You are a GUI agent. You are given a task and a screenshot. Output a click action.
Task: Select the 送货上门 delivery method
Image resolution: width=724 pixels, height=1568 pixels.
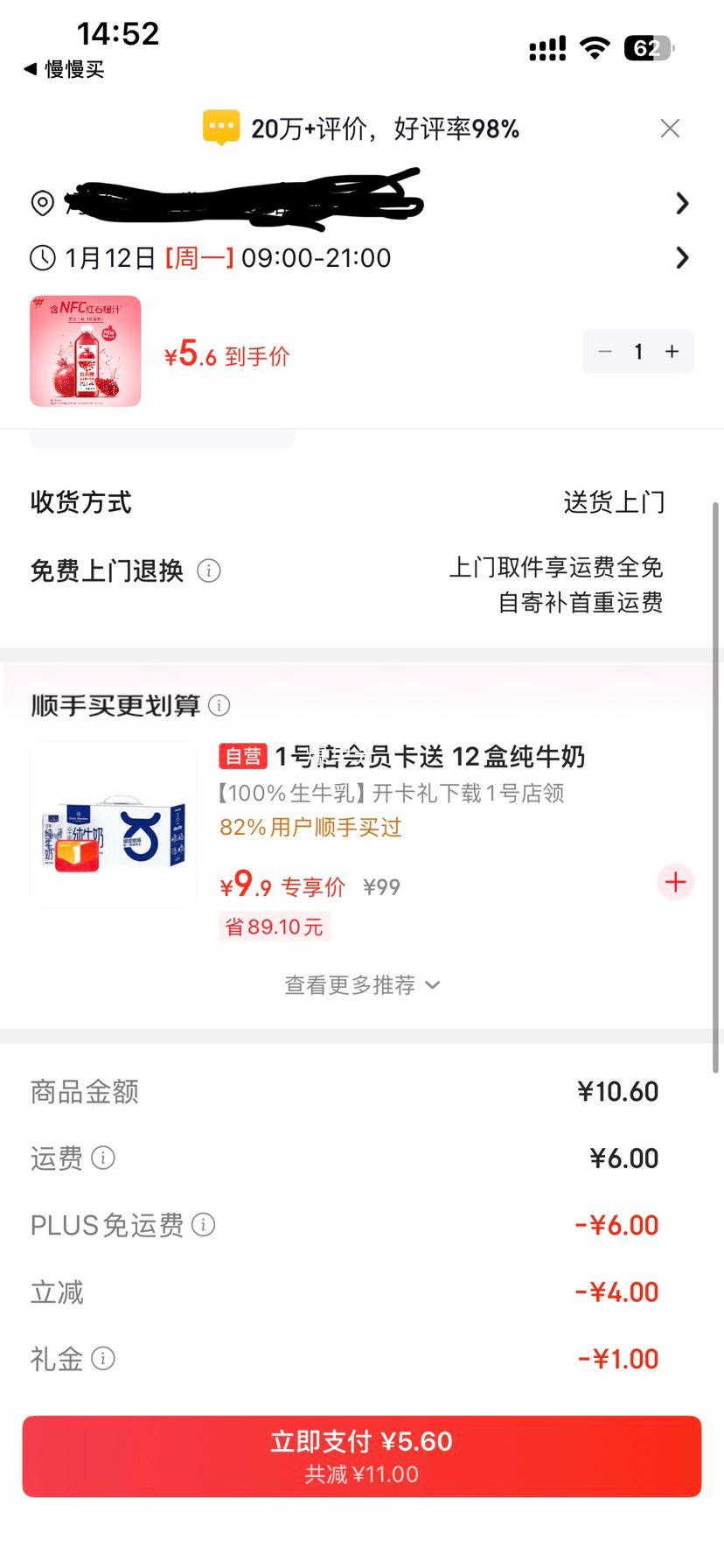pyautogui.click(x=615, y=501)
